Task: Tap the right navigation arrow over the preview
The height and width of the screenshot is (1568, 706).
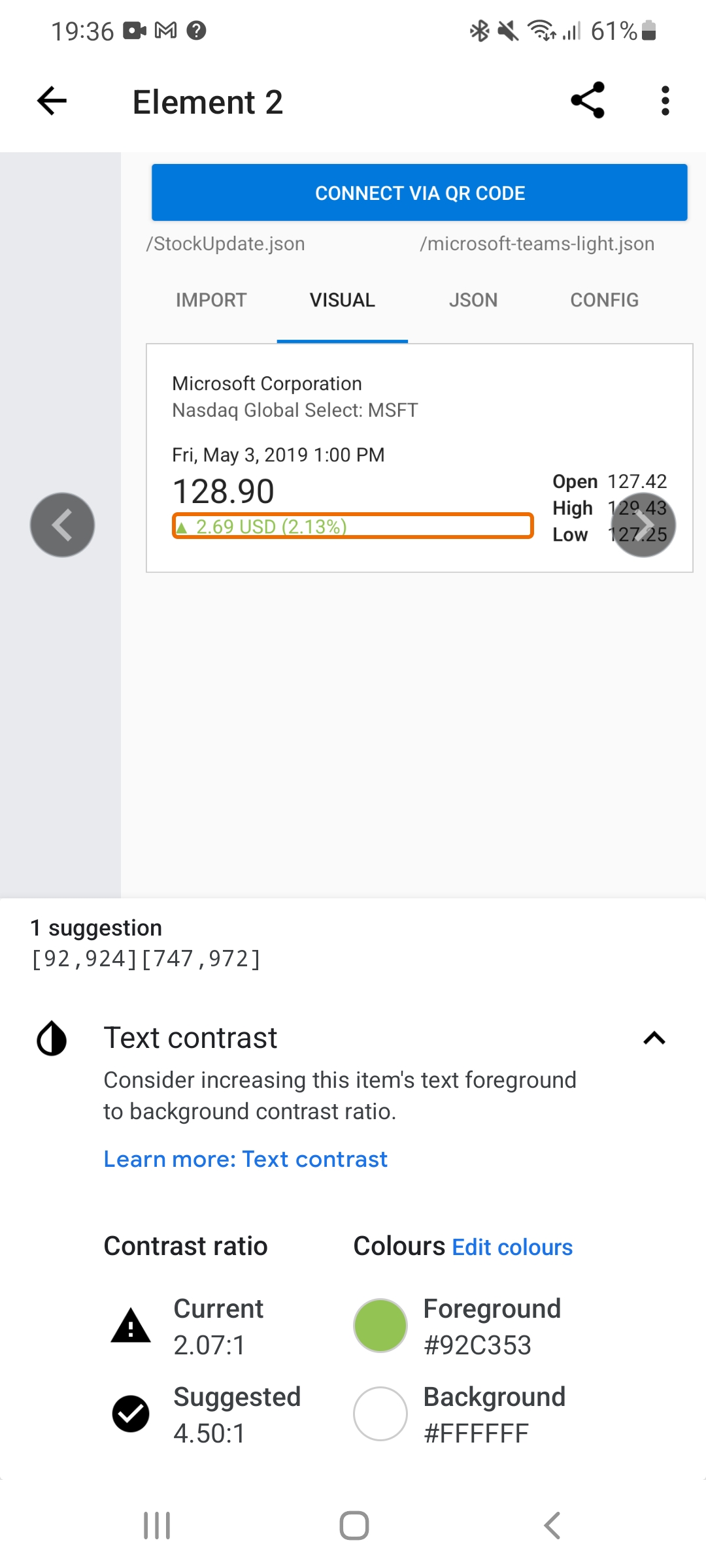Action: (x=644, y=525)
